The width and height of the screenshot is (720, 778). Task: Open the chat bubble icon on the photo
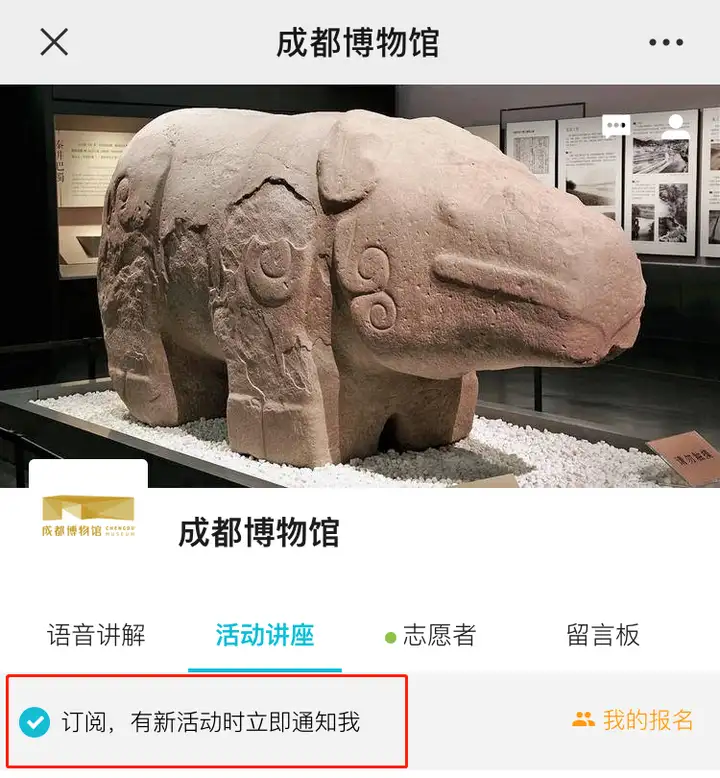pos(616,127)
